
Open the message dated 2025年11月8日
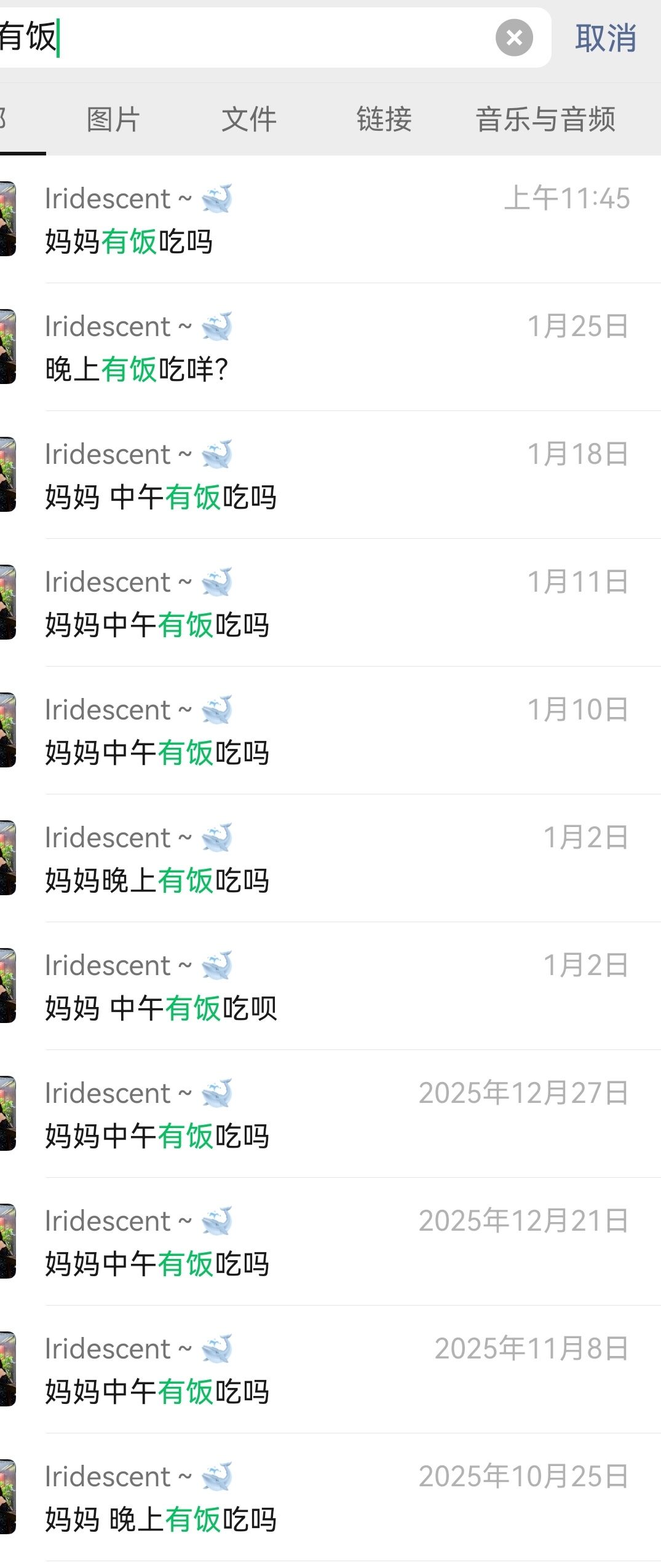click(x=332, y=1370)
